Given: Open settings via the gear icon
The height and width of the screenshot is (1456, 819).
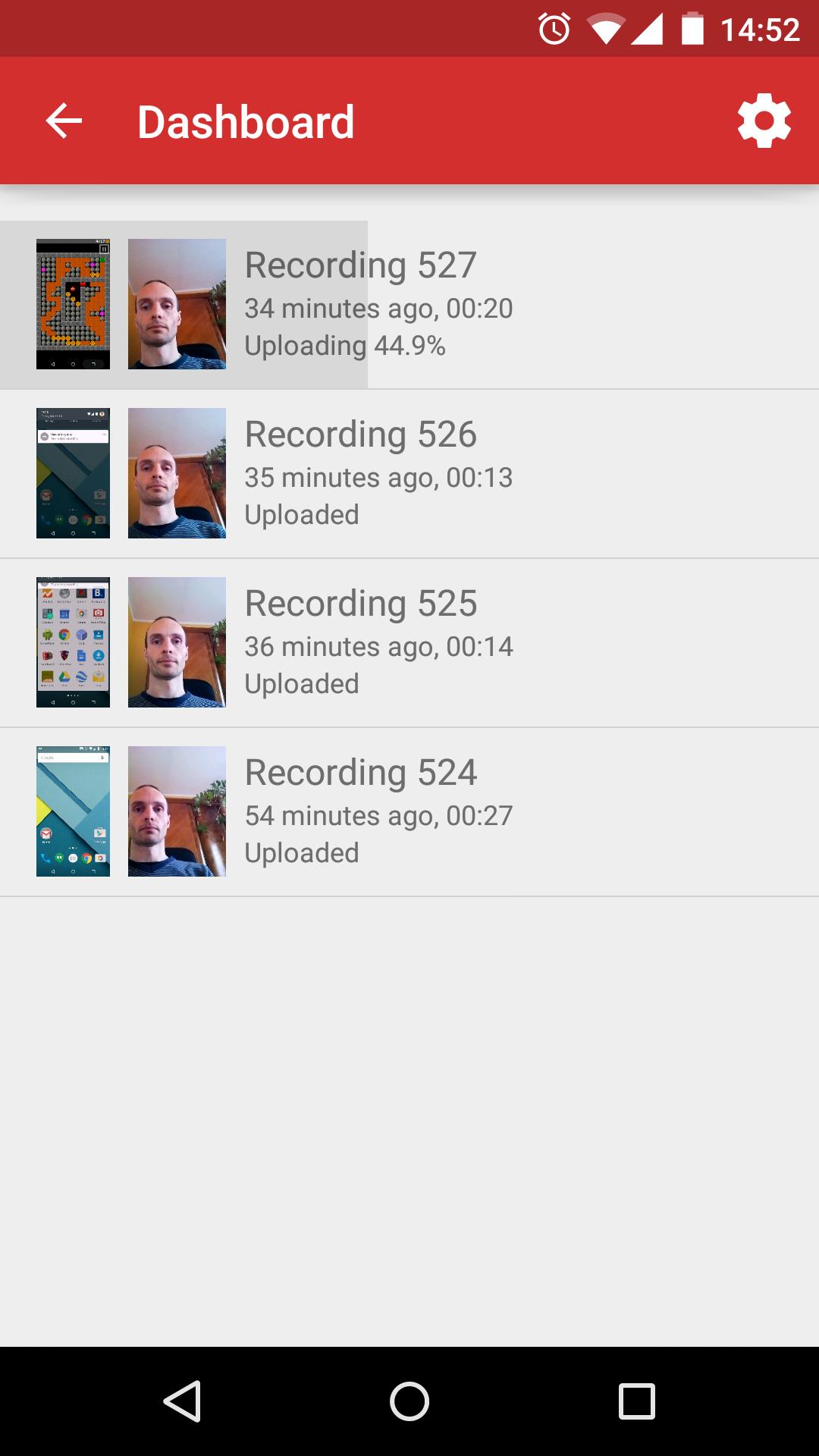Looking at the screenshot, I should click(x=764, y=121).
